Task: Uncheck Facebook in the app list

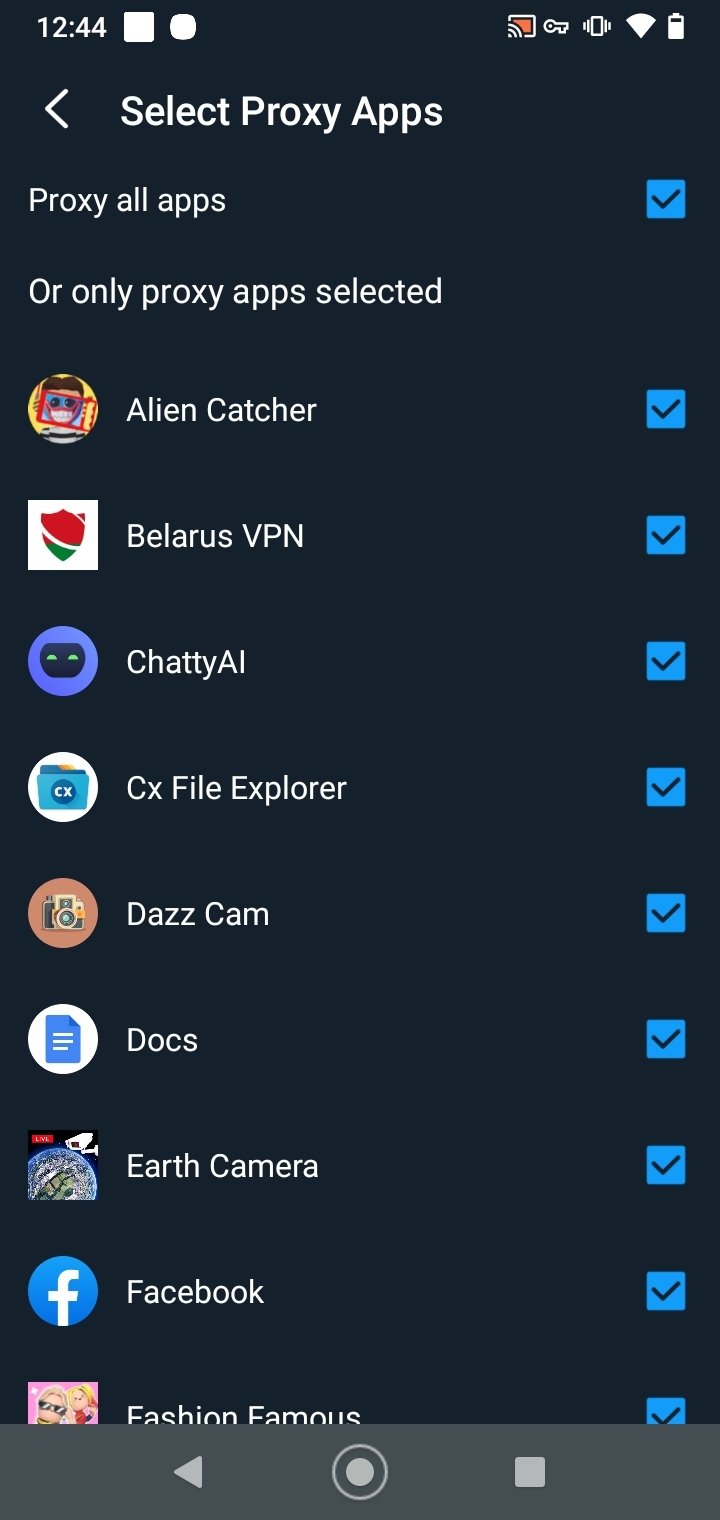Action: coord(665,1291)
